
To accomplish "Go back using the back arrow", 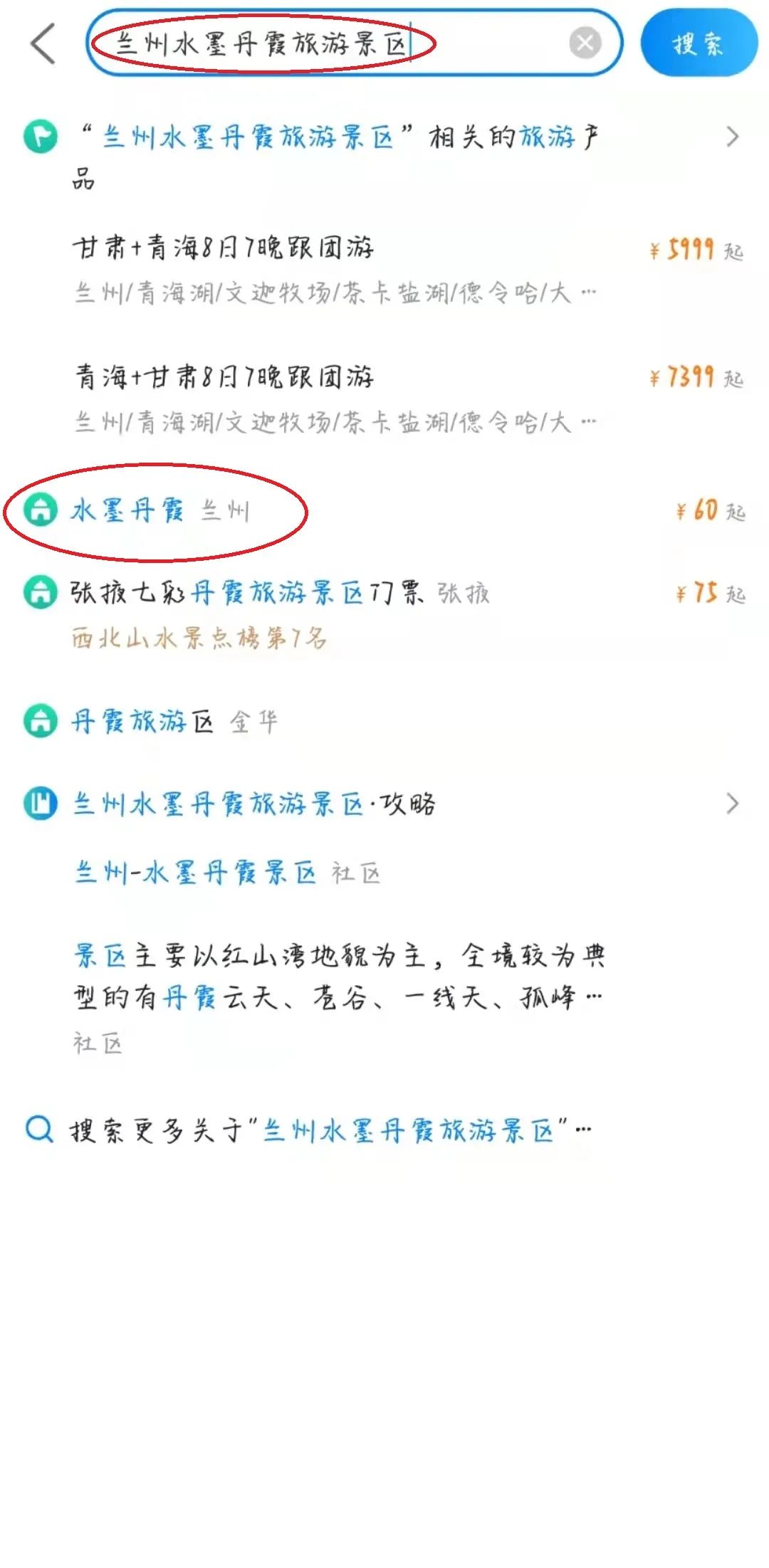I will pyautogui.click(x=43, y=43).
